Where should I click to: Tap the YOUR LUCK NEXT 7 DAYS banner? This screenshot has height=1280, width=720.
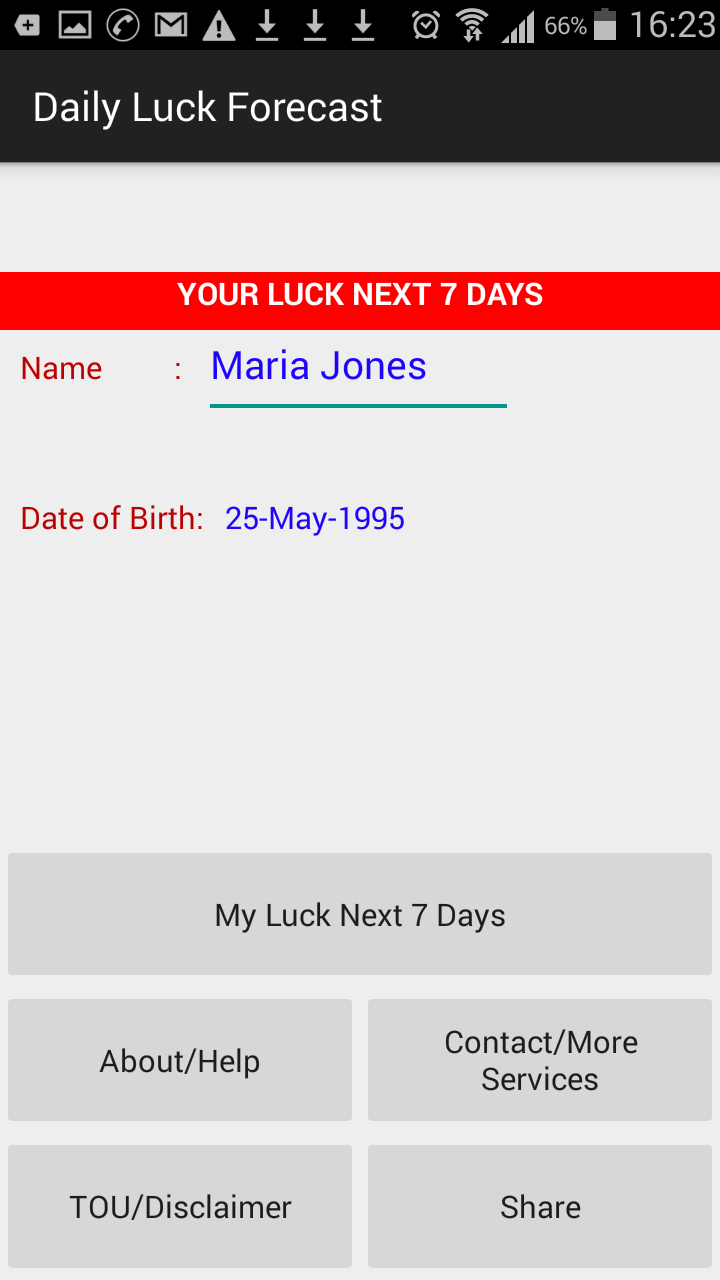pyautogui.click(x=360, y=294)
